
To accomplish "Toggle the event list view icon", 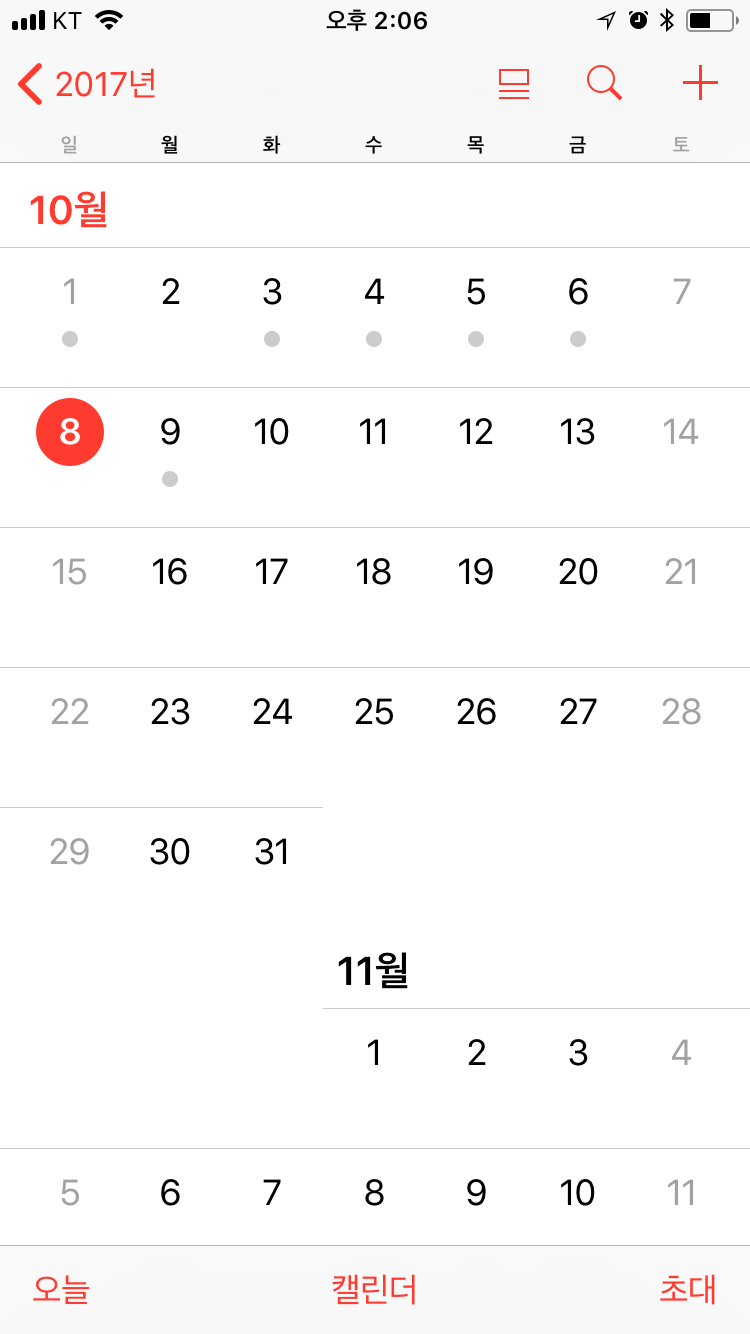I will click(514, 84).
